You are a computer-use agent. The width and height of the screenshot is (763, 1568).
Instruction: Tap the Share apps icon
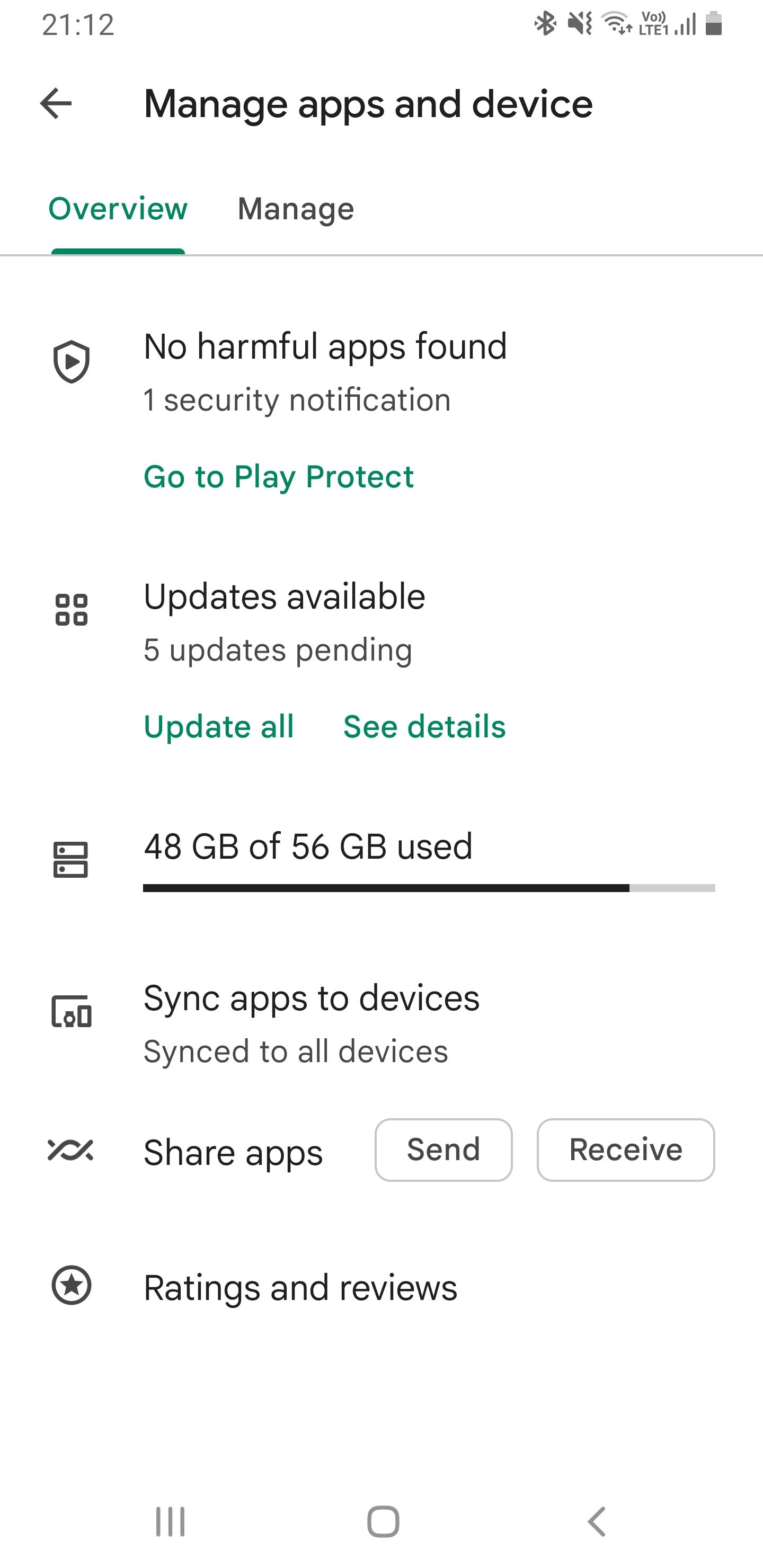tap(71, 1150)
